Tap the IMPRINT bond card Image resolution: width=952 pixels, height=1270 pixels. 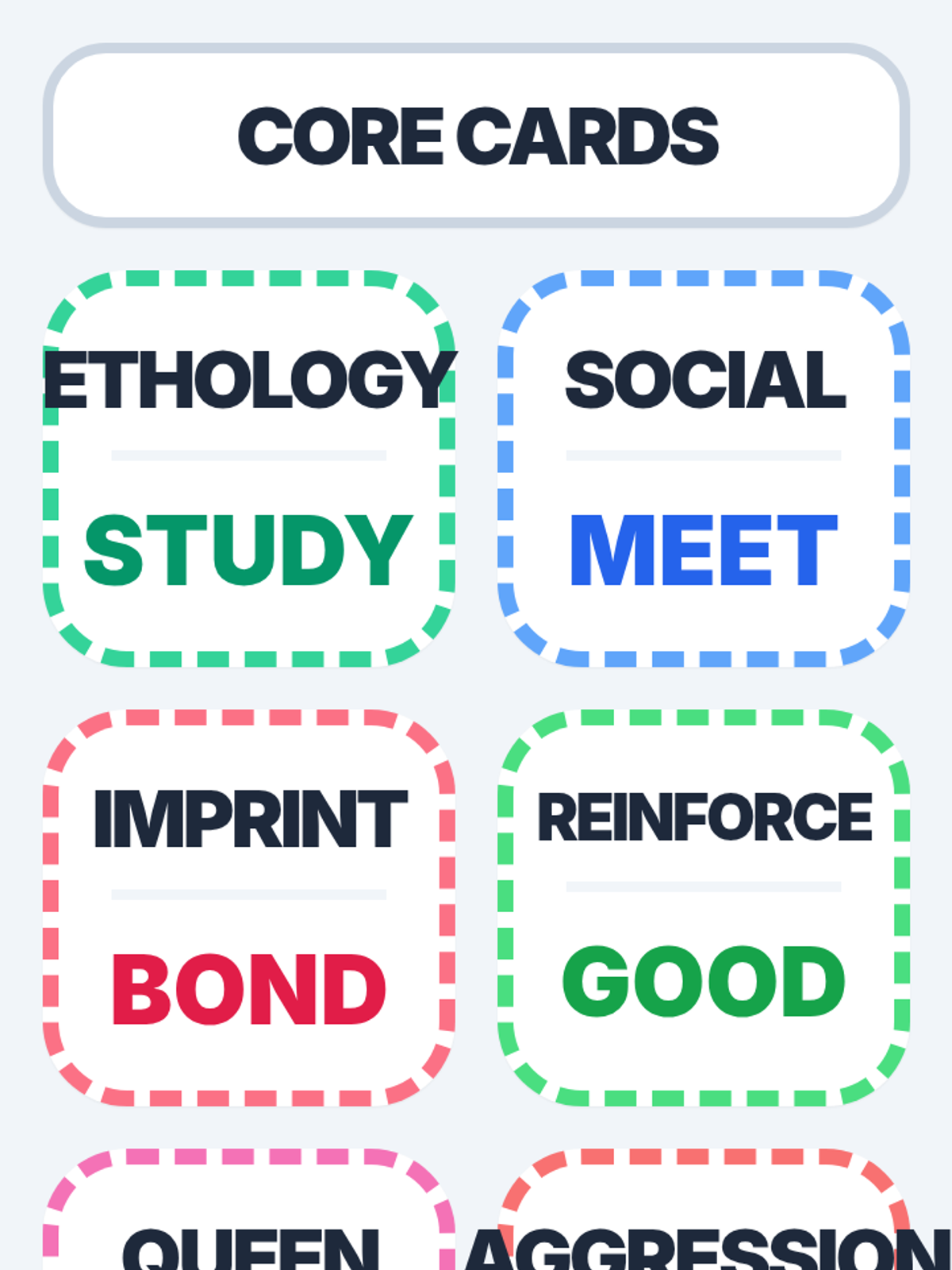[x=248, y=908]
